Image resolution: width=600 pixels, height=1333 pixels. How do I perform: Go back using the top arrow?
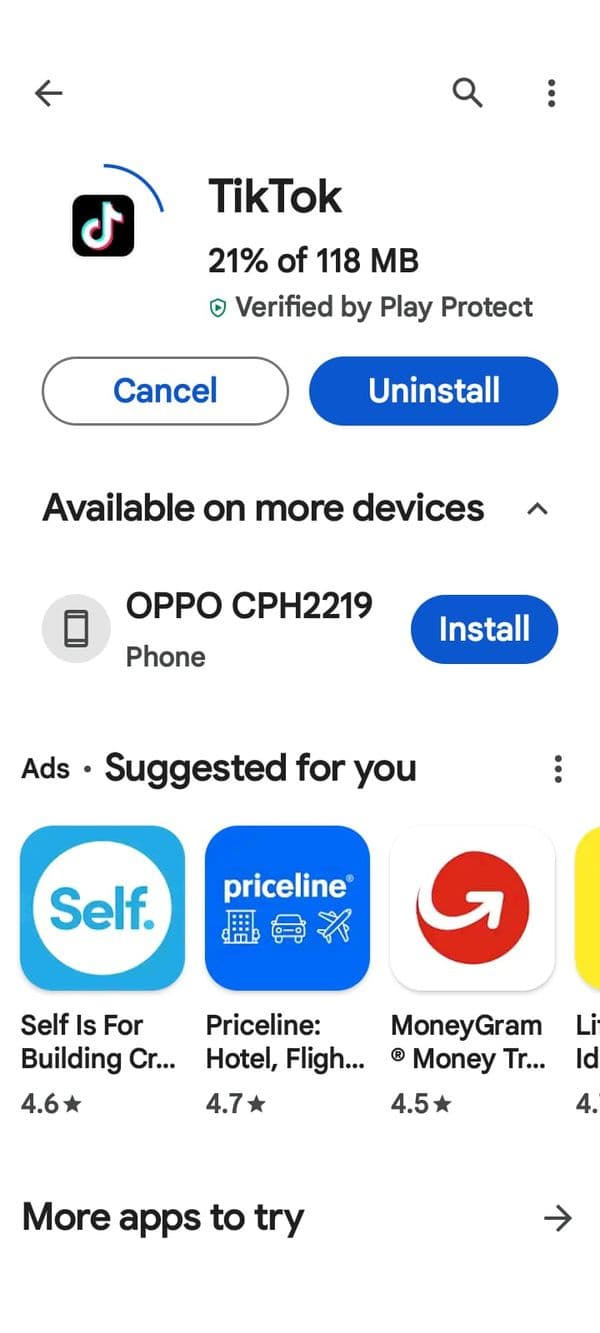48,93
